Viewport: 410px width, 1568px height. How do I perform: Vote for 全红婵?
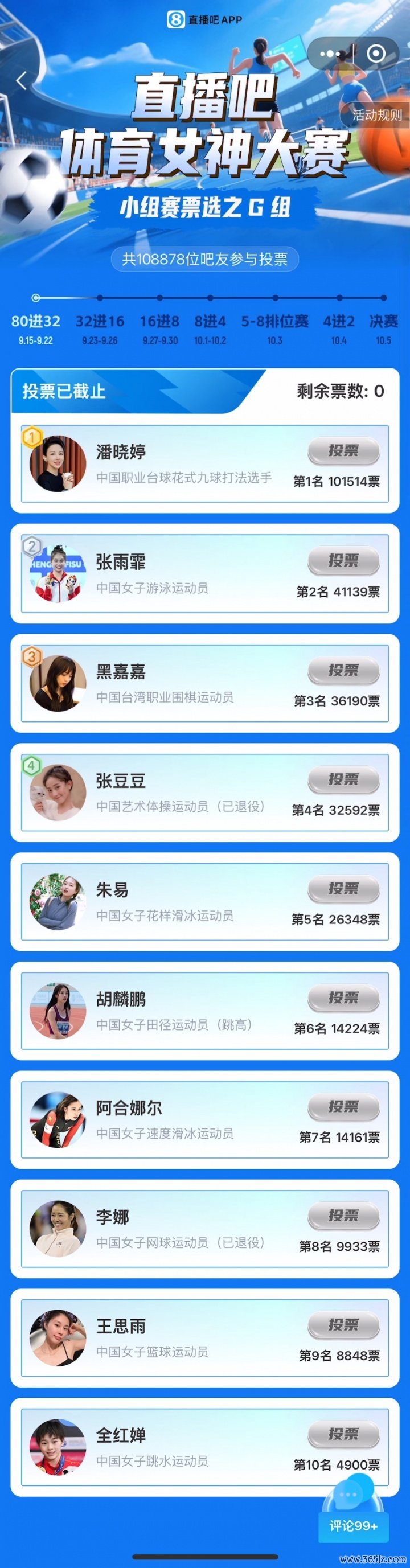(343, 1434)
